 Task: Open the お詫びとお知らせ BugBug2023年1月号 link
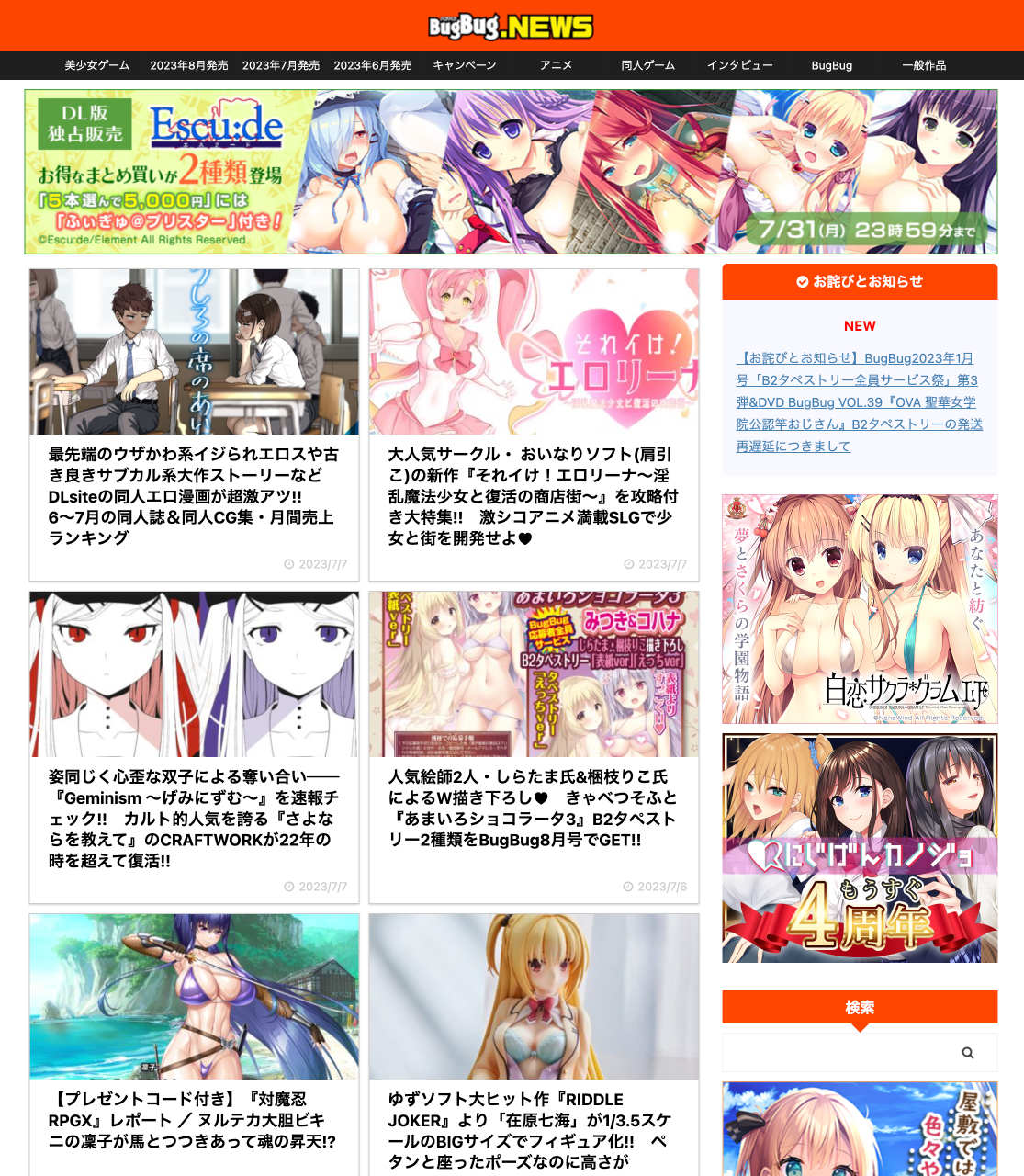click(859, 401)
